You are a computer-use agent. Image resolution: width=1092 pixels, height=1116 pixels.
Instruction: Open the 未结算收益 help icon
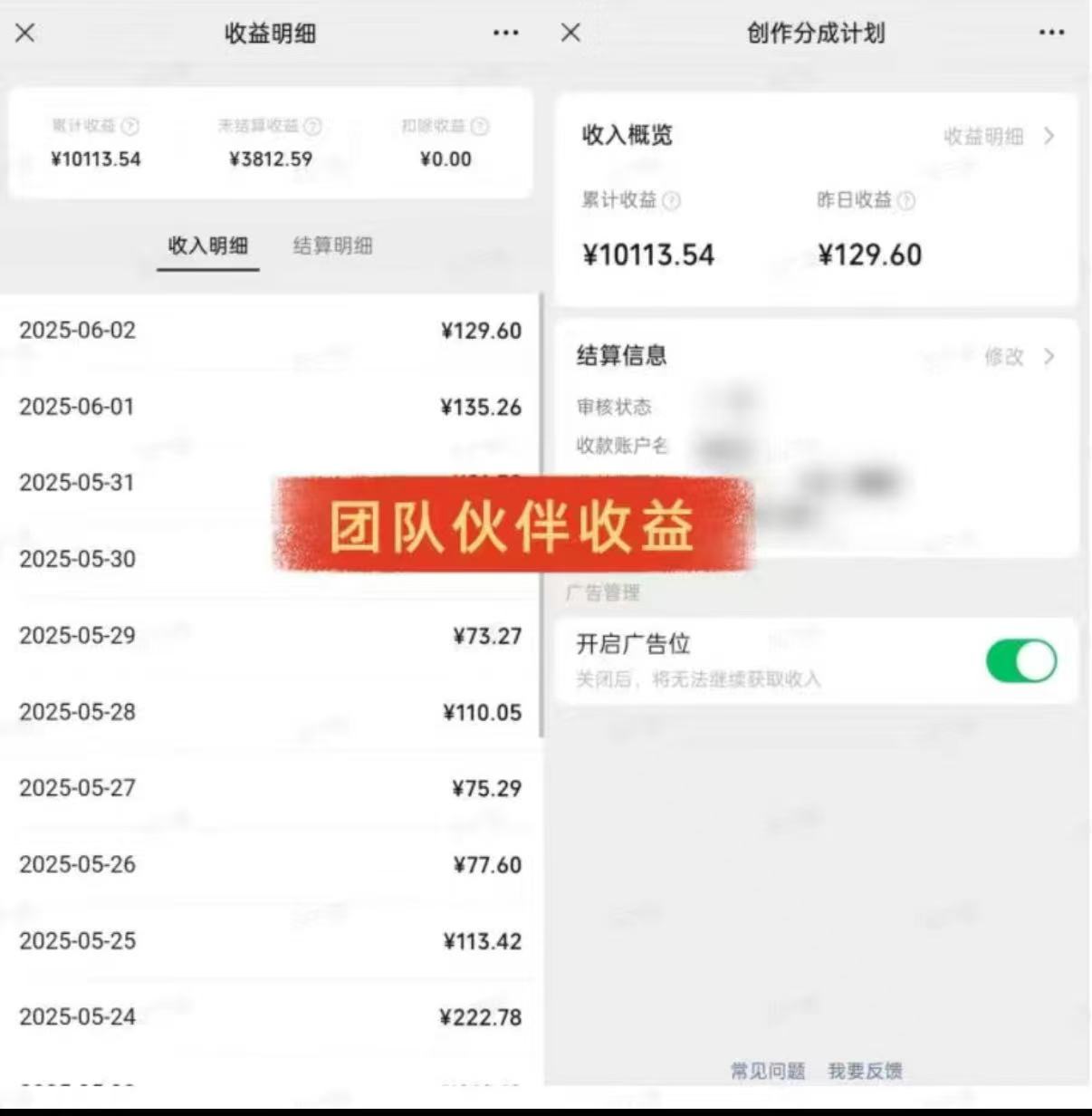(x=313, y=127)
